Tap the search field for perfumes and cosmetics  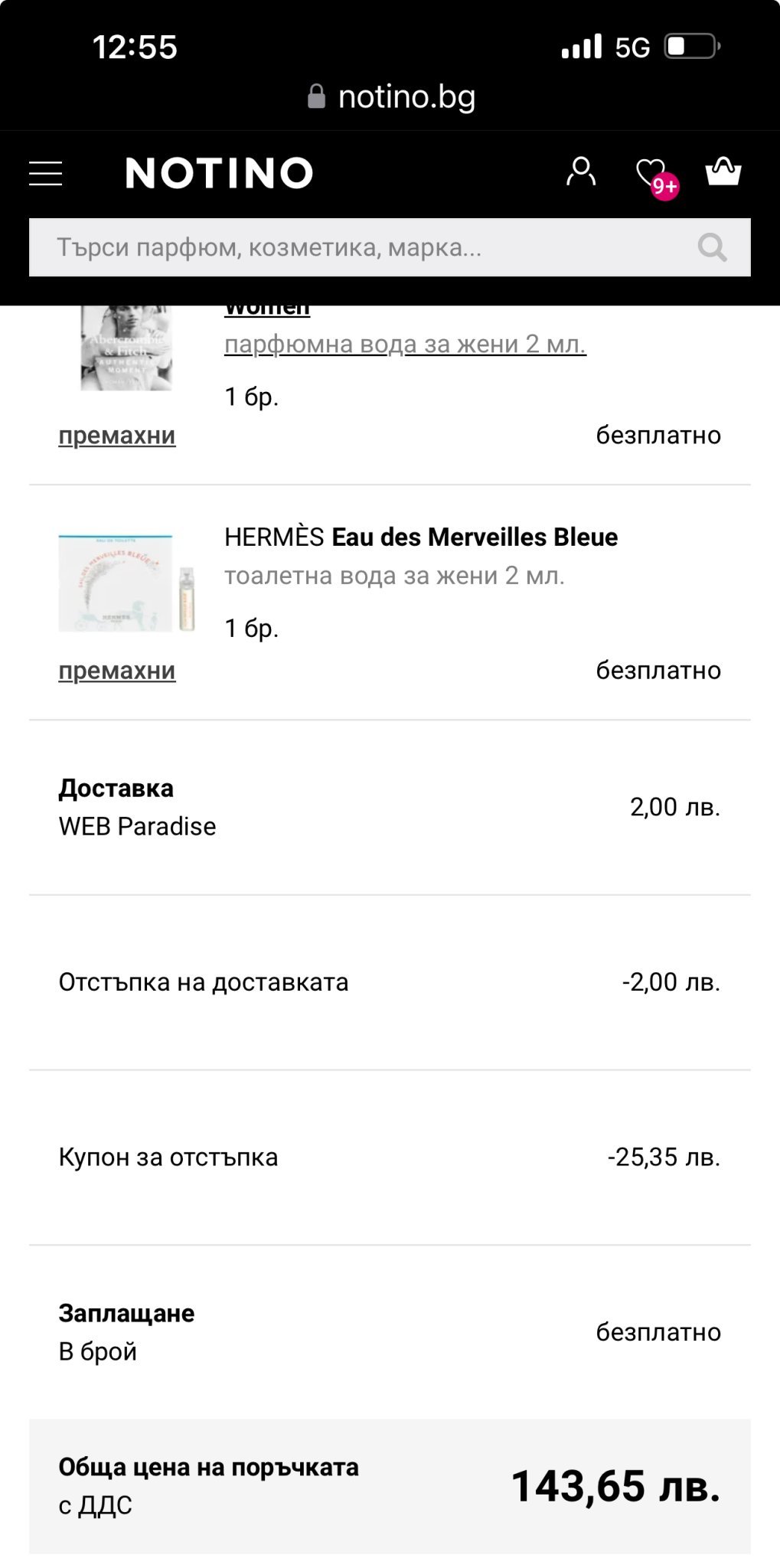360,248
